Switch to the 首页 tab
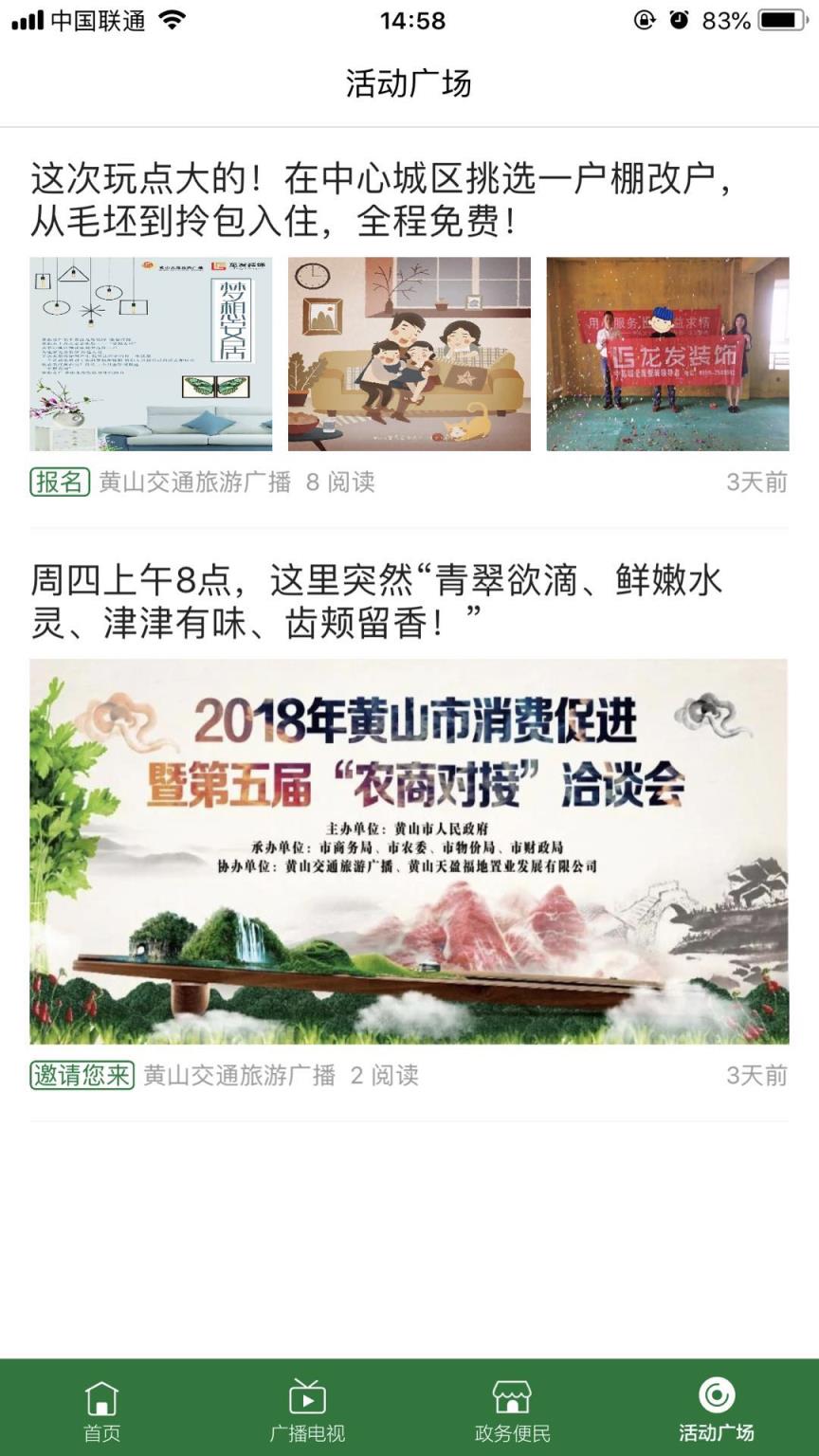 click(102, 1410)
